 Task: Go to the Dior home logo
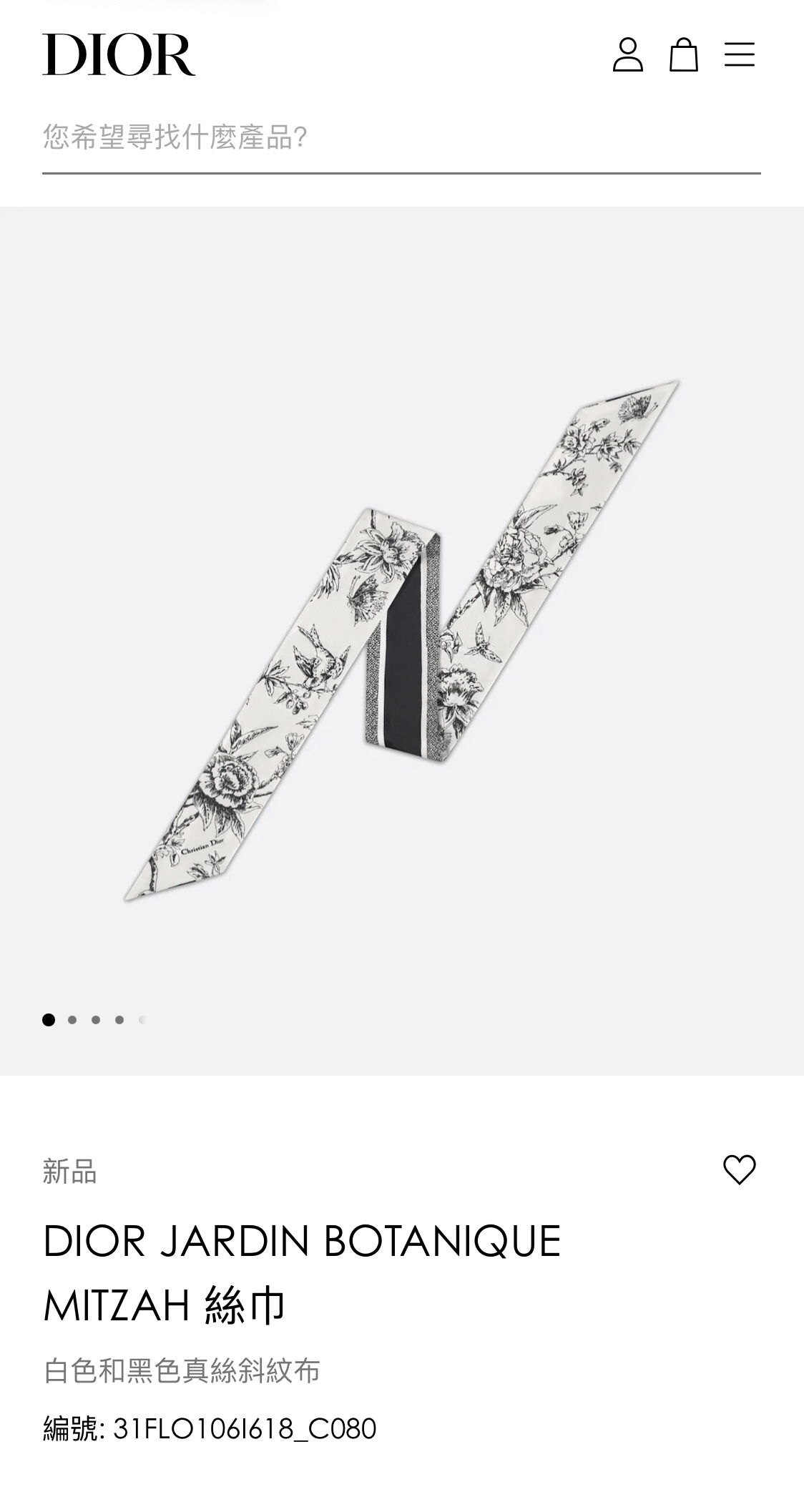coord(119,55)
